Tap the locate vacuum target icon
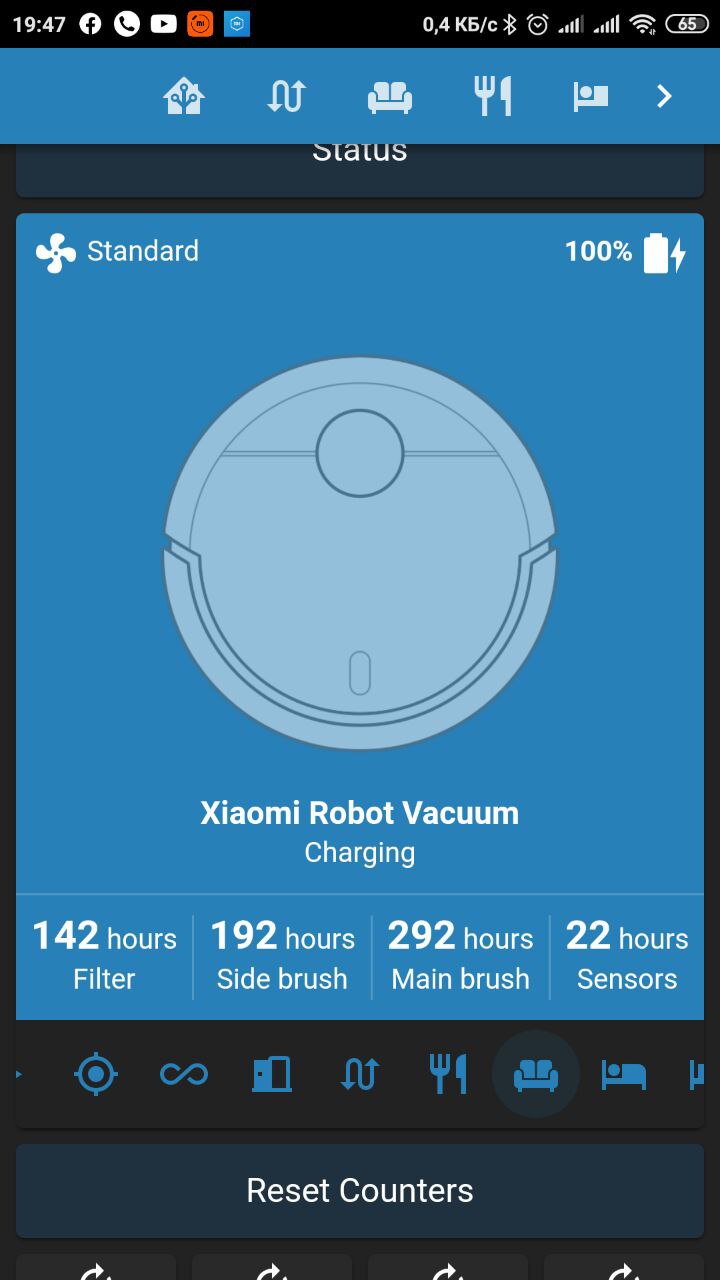Viewport: 720px width, 1280px height. [96, 1075]
